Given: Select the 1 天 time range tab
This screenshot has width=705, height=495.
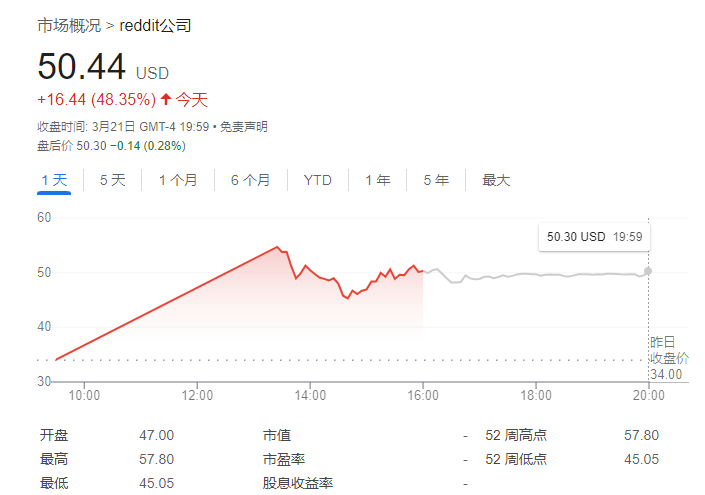Looking at the screenshot, I should (x=54, y=180).
